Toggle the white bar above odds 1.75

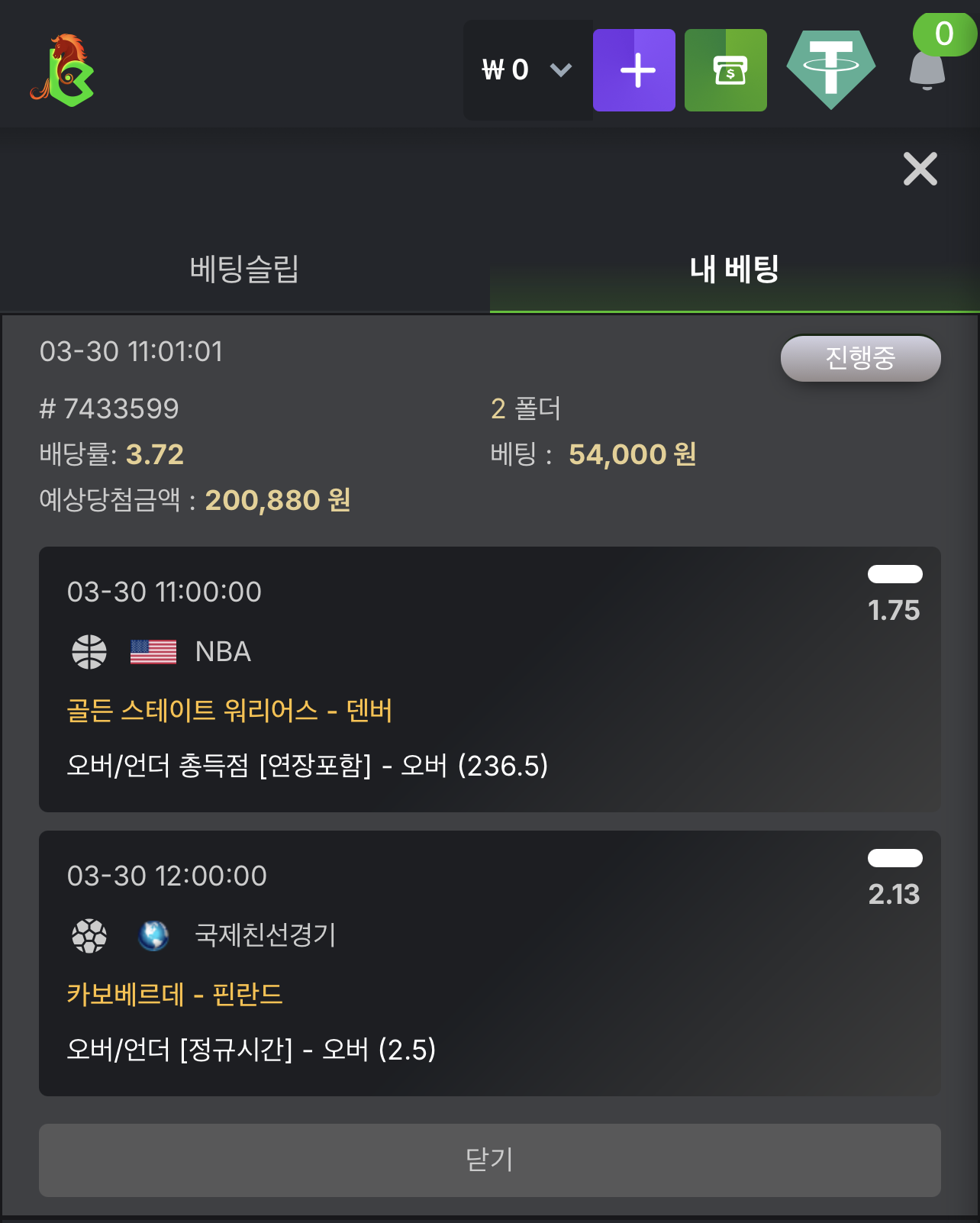895,574
